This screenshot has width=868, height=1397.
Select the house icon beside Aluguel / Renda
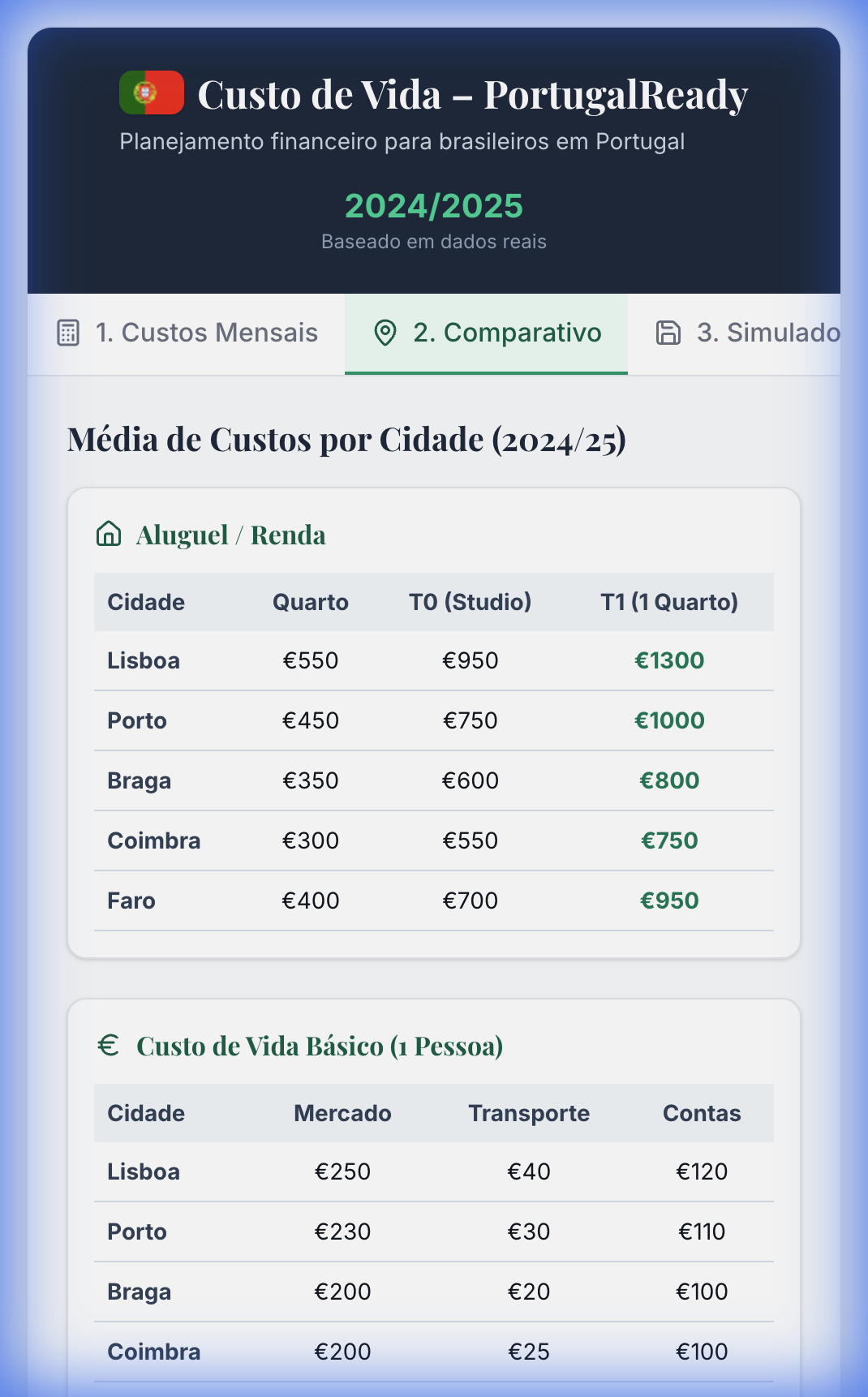[108, 535]
